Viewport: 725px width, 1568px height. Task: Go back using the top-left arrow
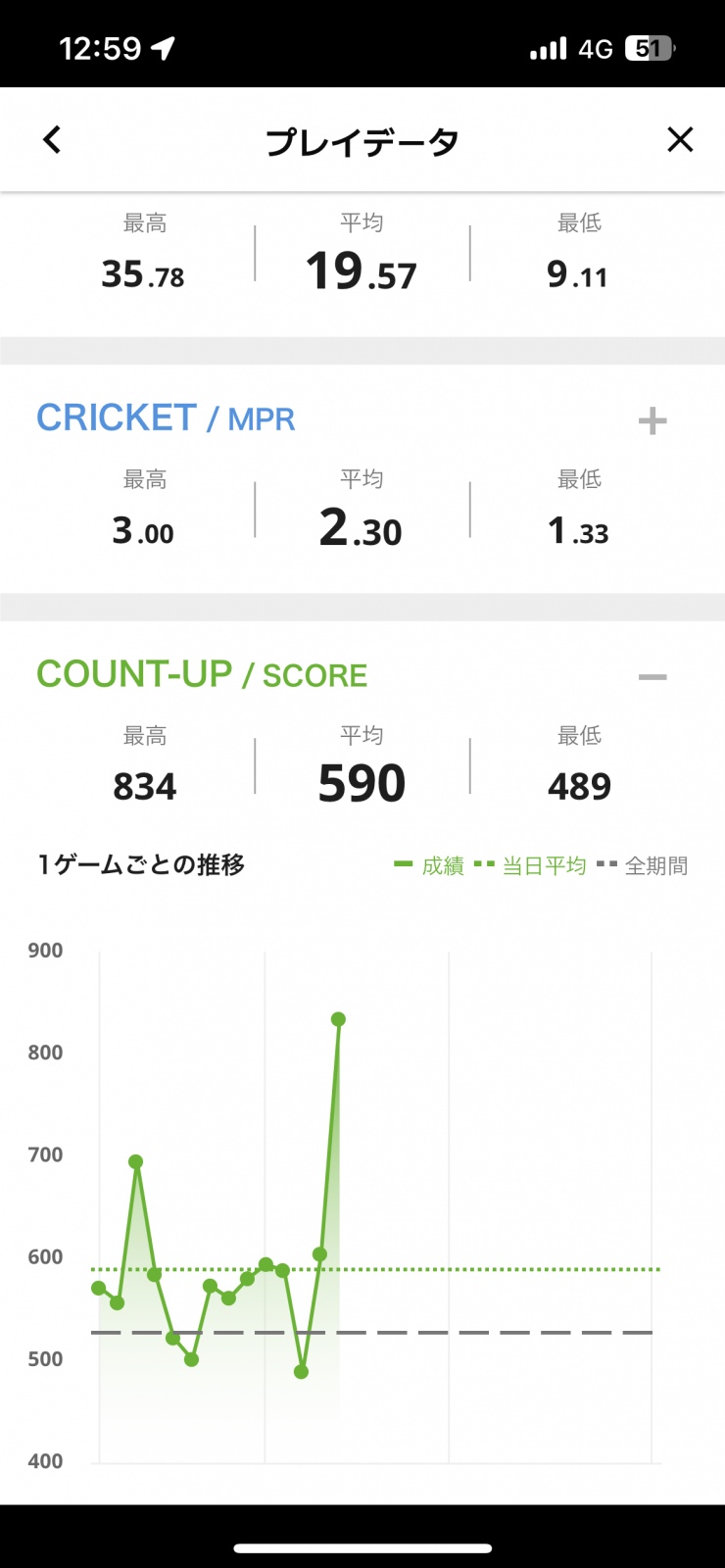[x=52, y=140]
